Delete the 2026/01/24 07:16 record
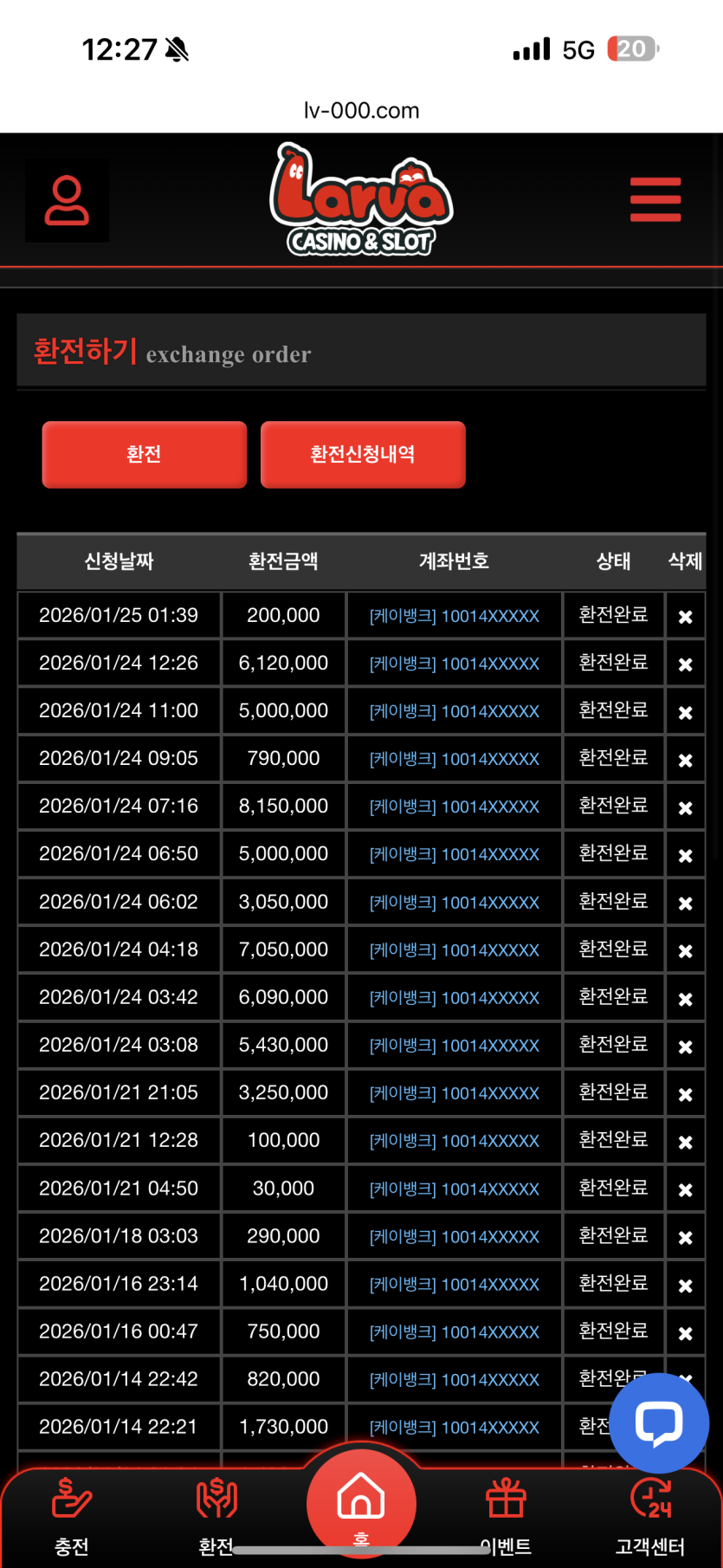Viewport: 723px width, 1568px height. point(685,807)
